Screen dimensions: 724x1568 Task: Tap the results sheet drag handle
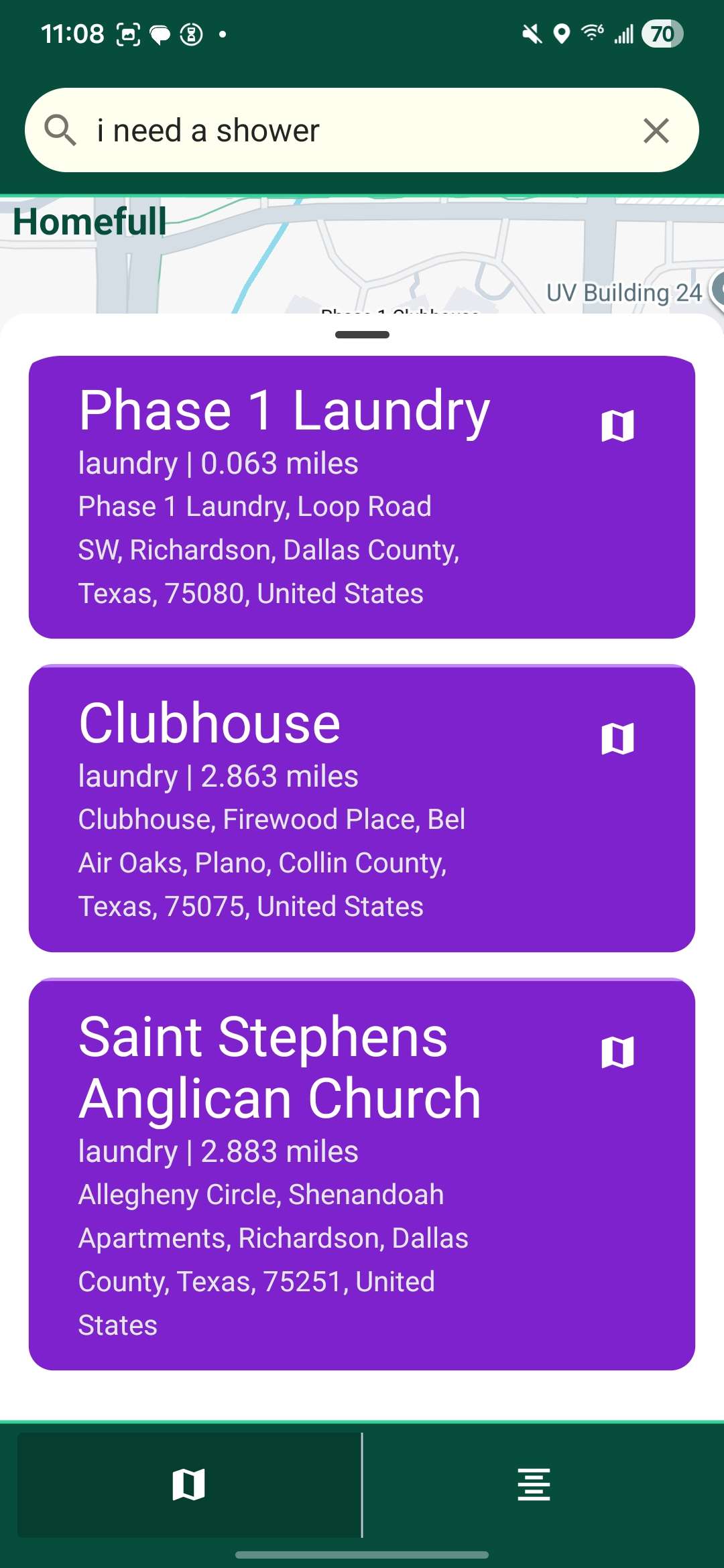(x=362, y=334)
